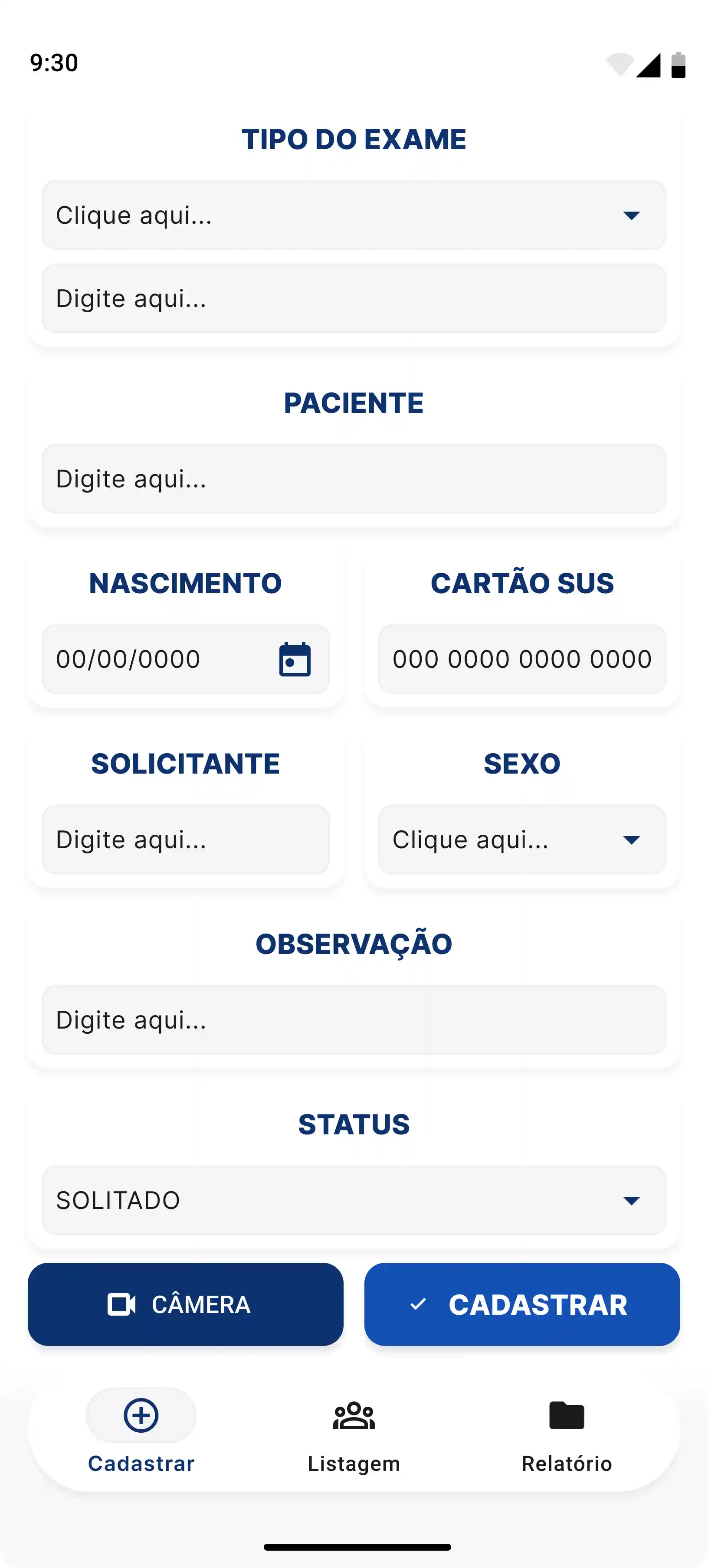The height and width of the screenshot is (1568, 708).
Task: Select the Cadastrar navigation tab
Action: [x=141, y=1464]
